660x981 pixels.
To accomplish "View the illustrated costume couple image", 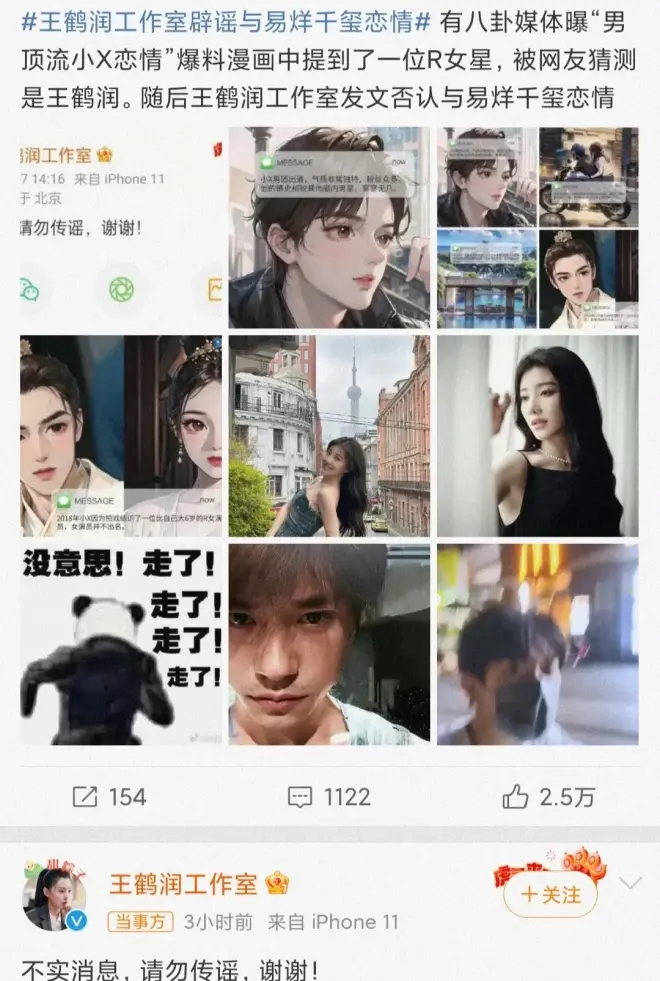I will 121,435.
